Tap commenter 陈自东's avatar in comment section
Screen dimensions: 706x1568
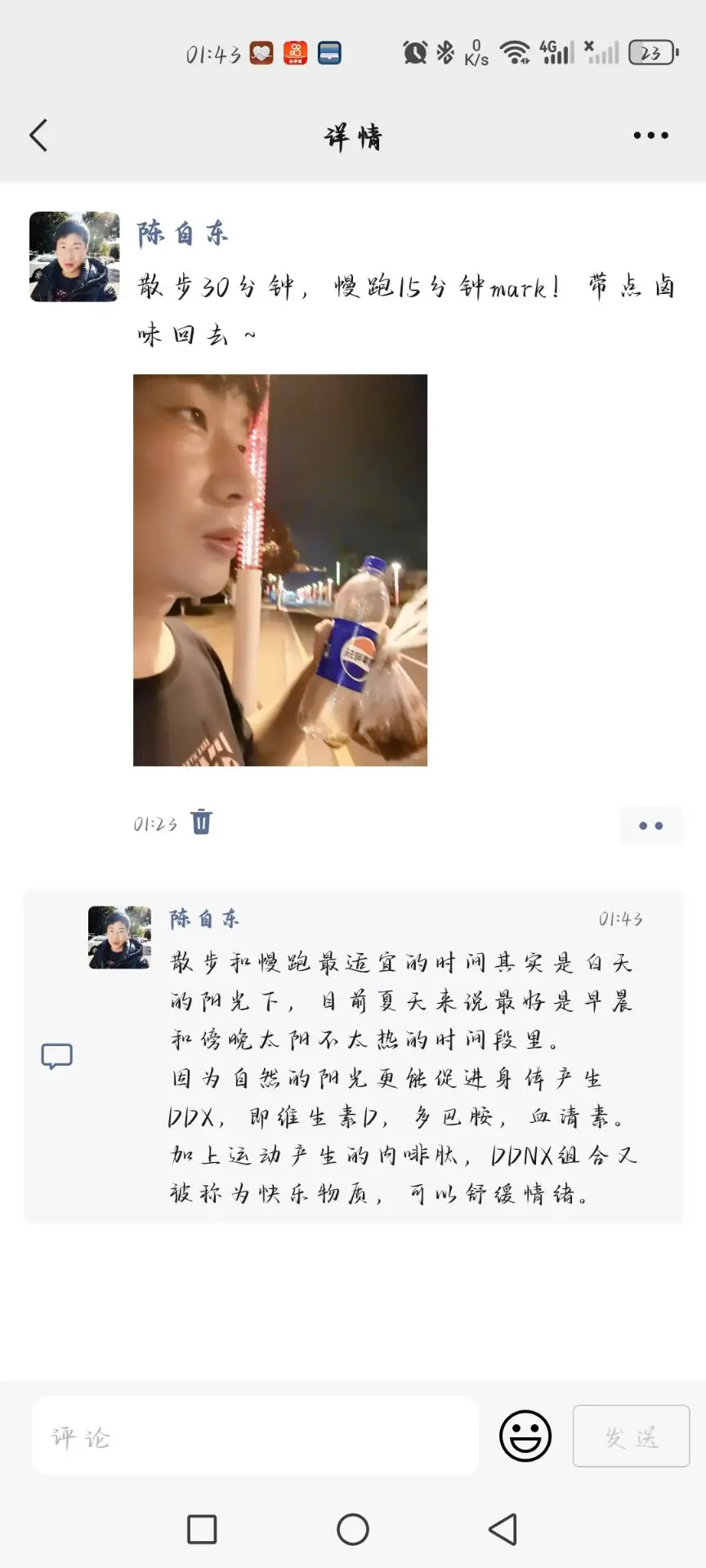pos(119,937)
